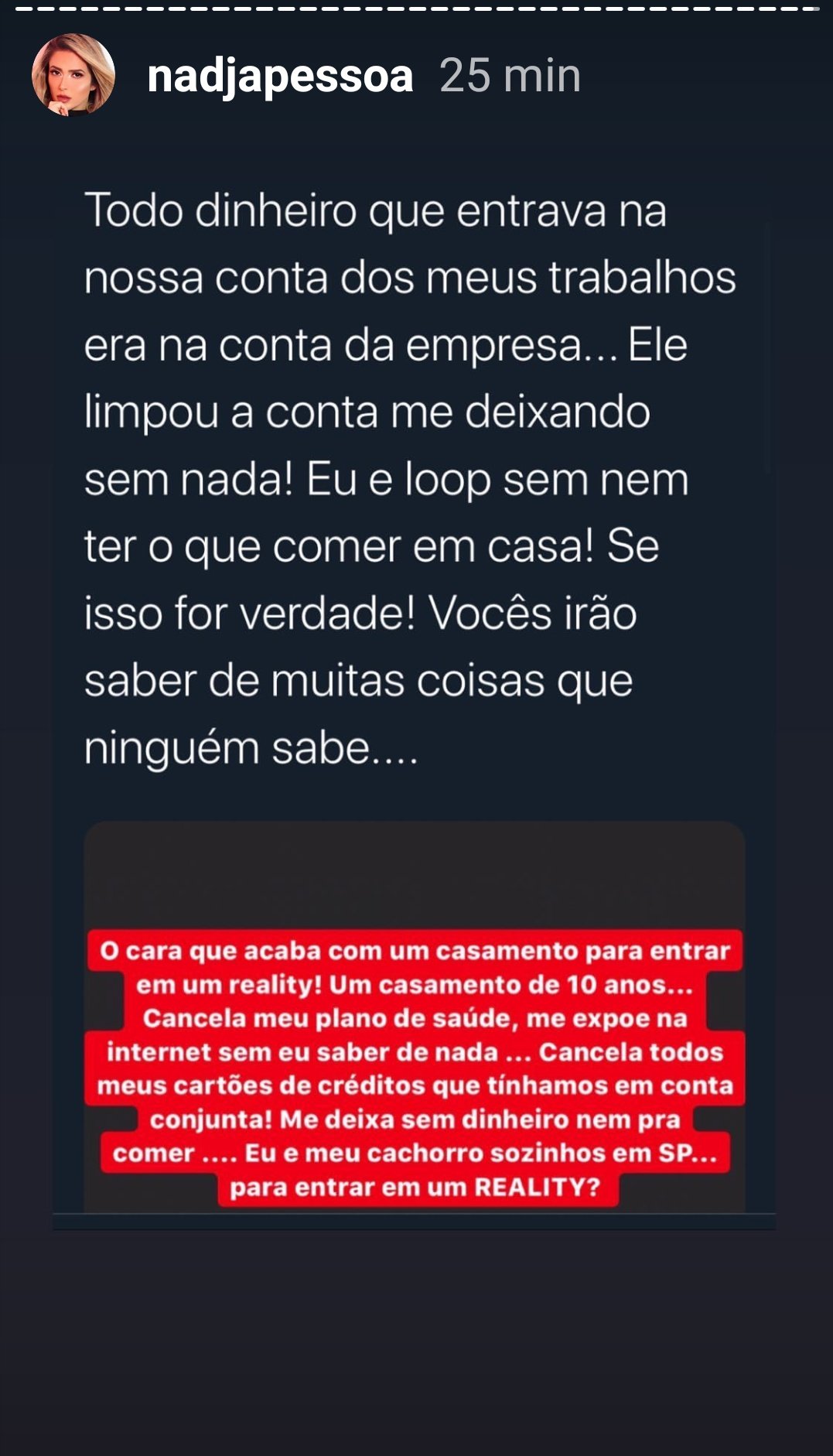Tap the nadjapessoa username
Screen dimensions: 833x1456
coord(280,76)
